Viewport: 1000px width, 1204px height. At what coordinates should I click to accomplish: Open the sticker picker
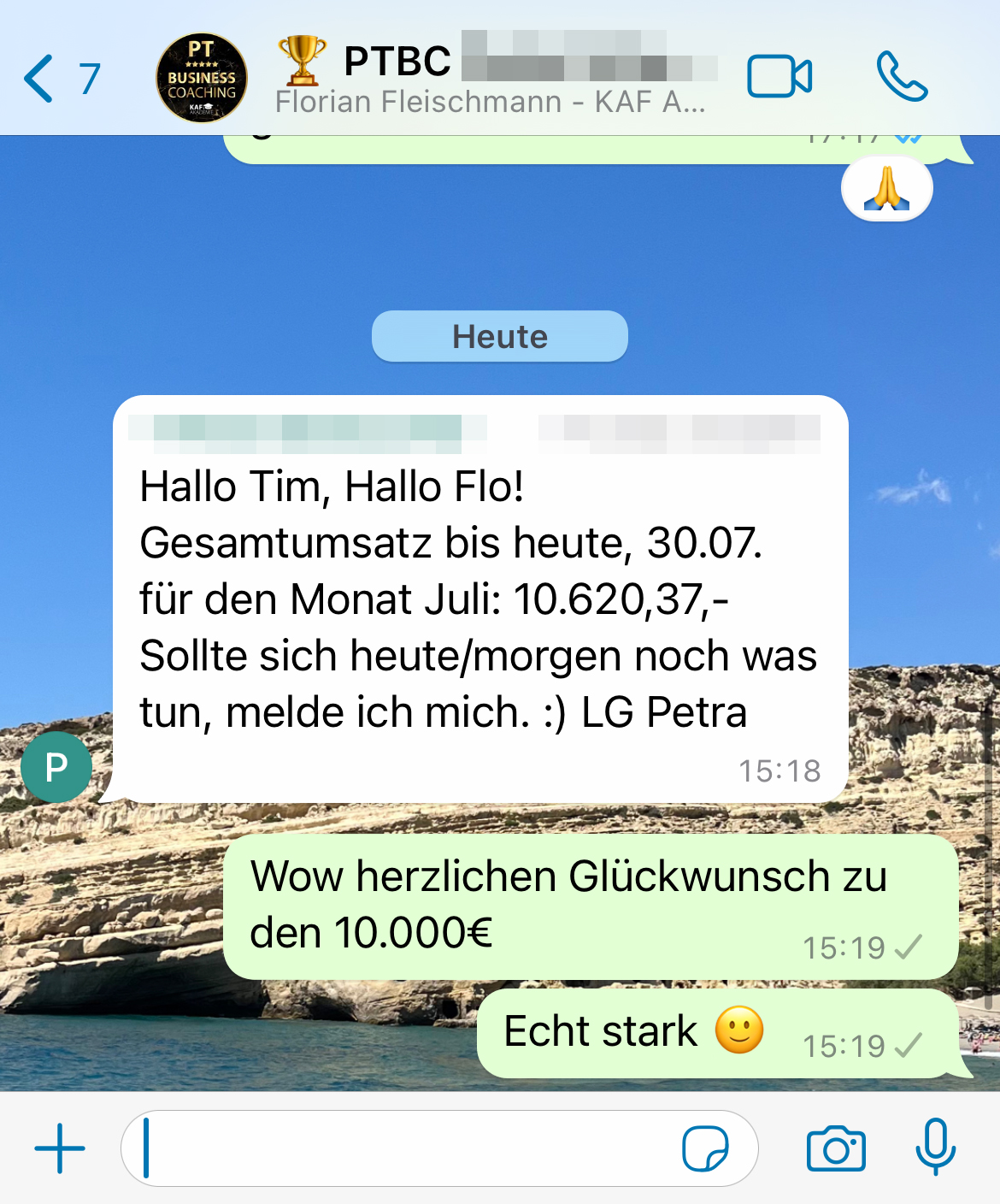(x=705, y=1148)
